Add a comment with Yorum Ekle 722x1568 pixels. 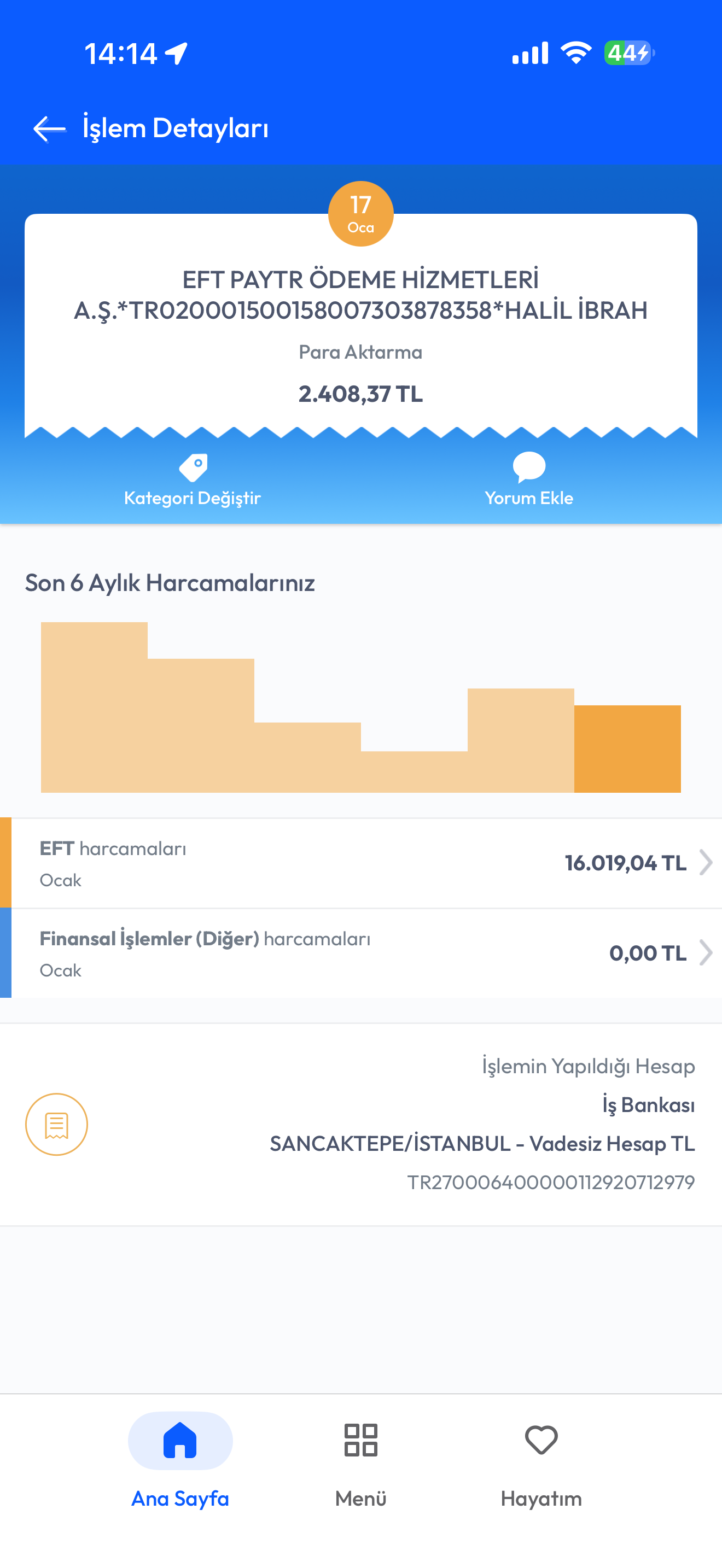[528, 480]
